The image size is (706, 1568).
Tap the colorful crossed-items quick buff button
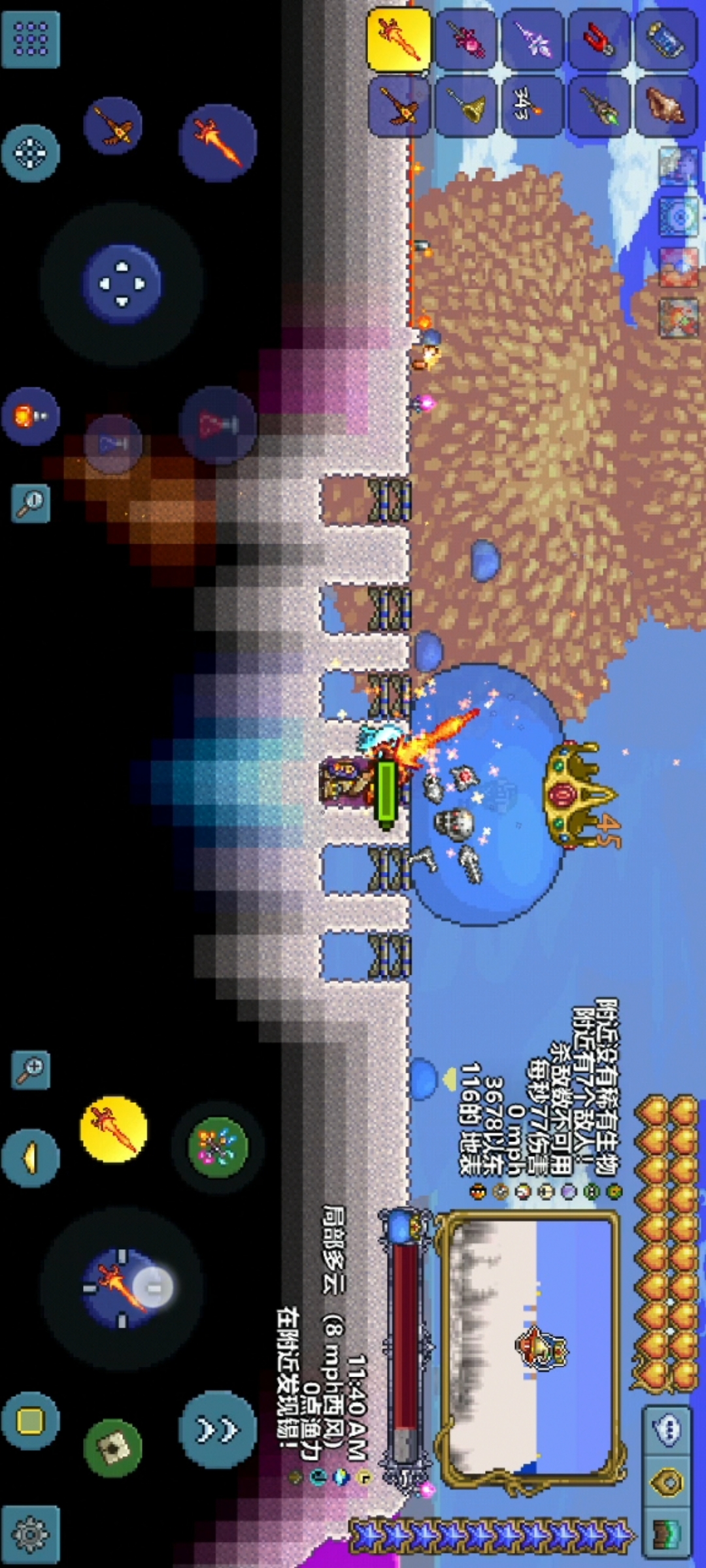(218, 1147)
